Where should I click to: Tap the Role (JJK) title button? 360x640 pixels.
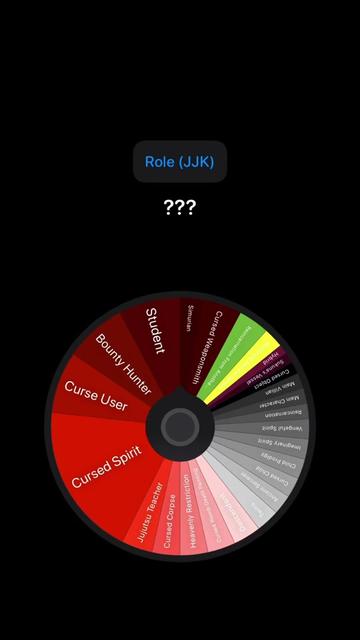tap(180, 162)
